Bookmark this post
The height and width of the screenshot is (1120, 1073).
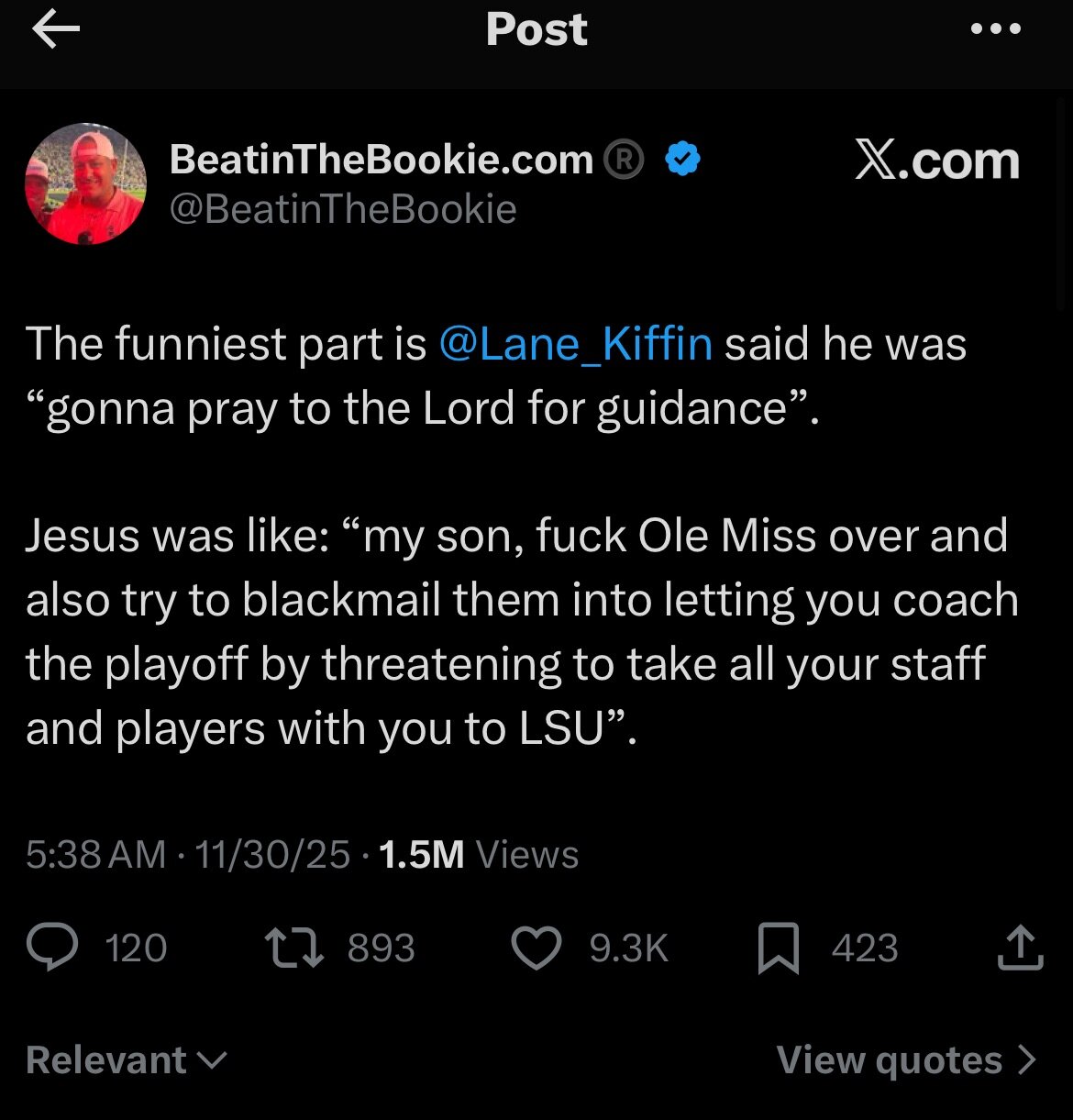(778, 948)
